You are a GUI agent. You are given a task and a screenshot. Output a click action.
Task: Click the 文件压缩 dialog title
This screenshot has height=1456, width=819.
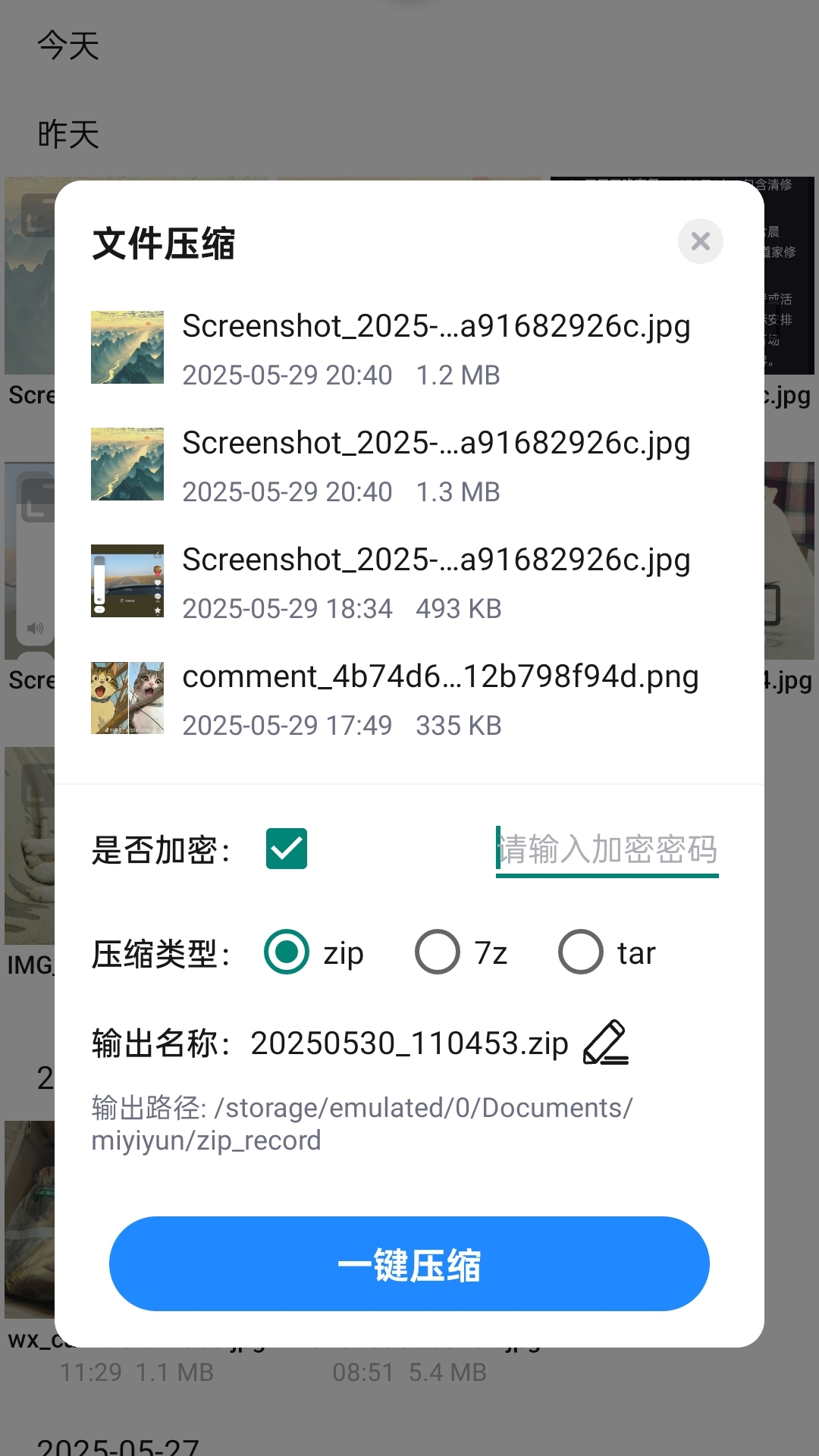point(164,243)
